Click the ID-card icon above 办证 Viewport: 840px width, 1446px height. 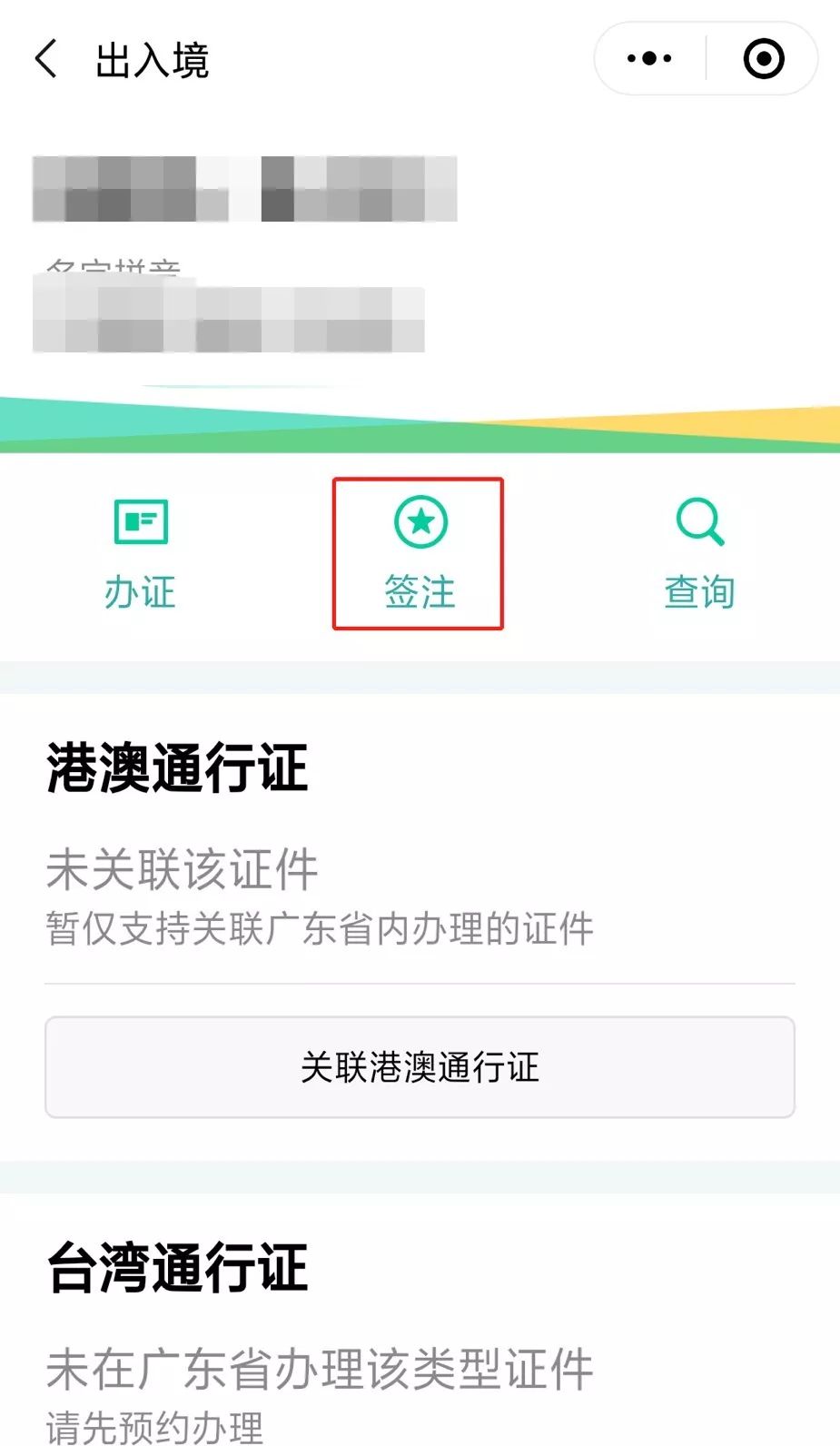pos(140,522)
